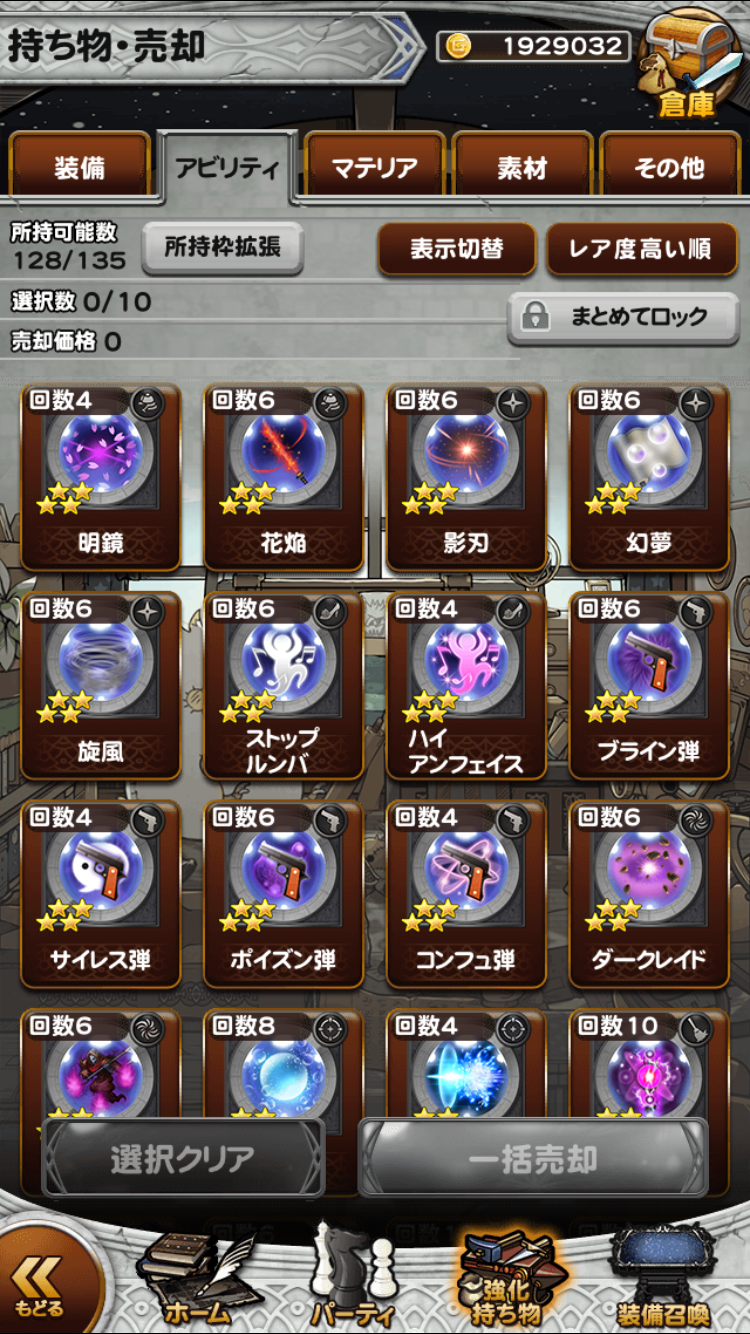Open the レア度高い順 sort order
Screen dimensions: 750x1334
[x=641, y=249]
